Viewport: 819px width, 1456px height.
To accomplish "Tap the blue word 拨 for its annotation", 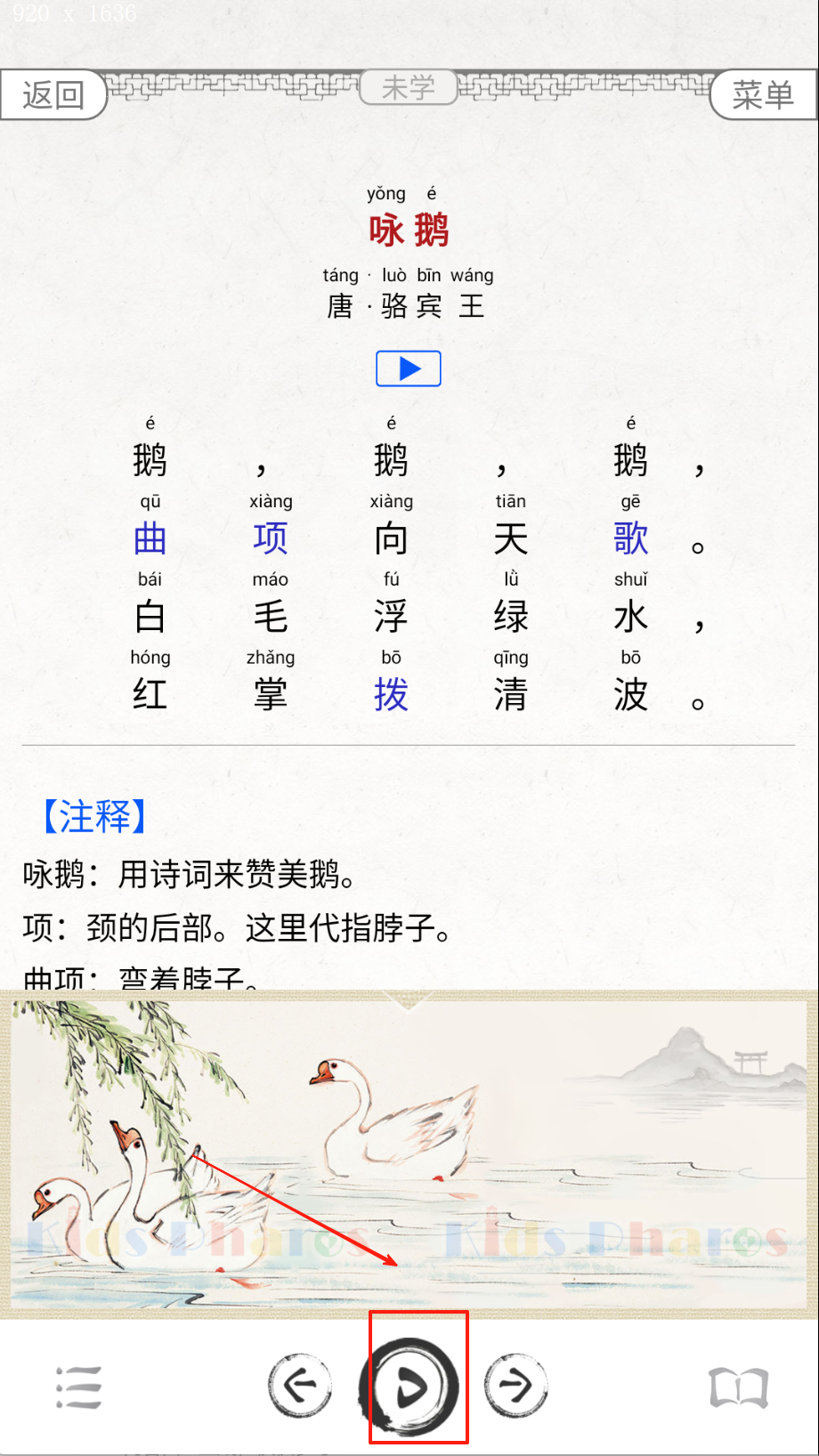I will pyautogui.click(x=391, y=695).
